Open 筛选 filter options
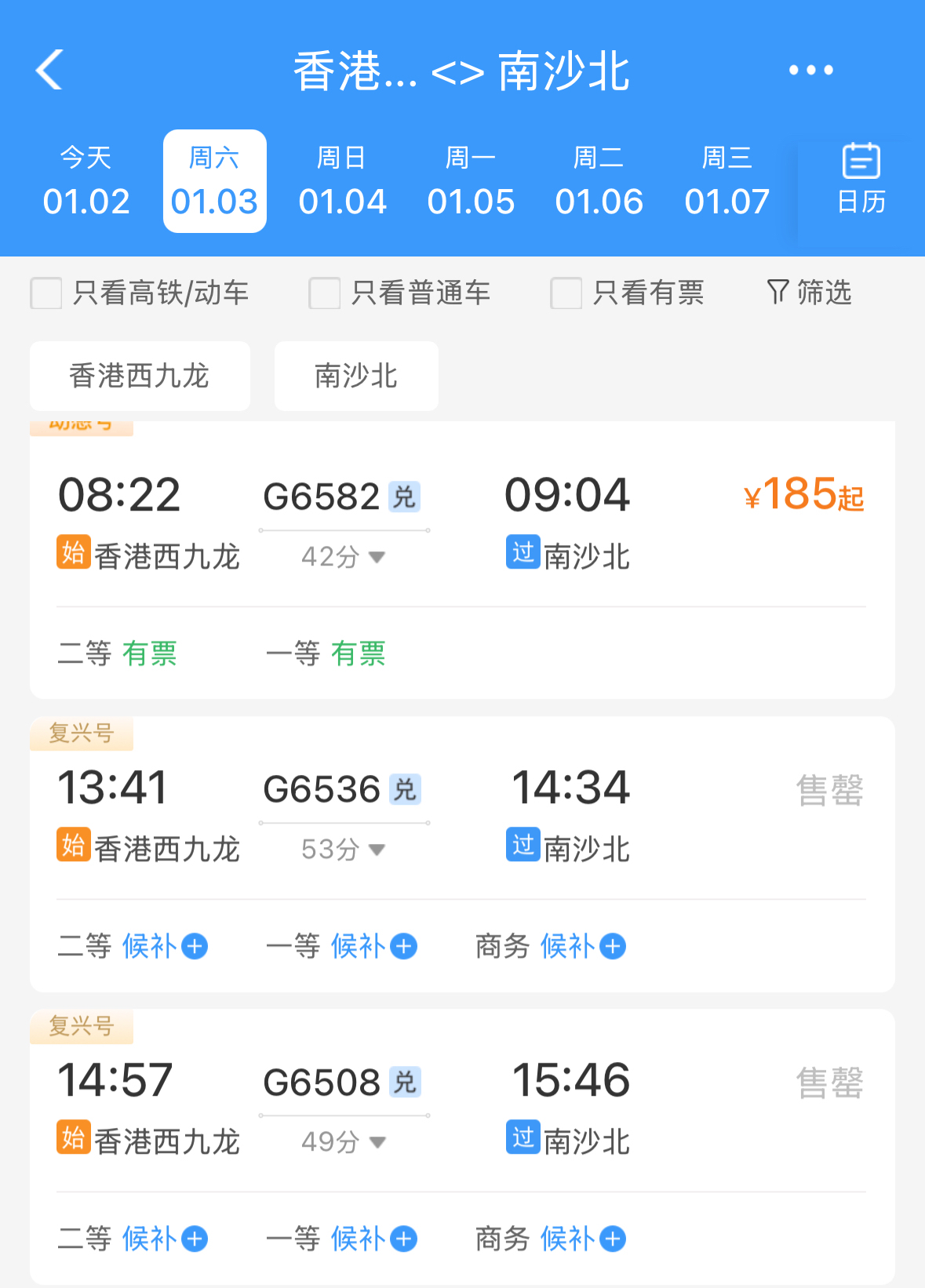This screenshot has height=1288, width=925. [x=810, y=293]
